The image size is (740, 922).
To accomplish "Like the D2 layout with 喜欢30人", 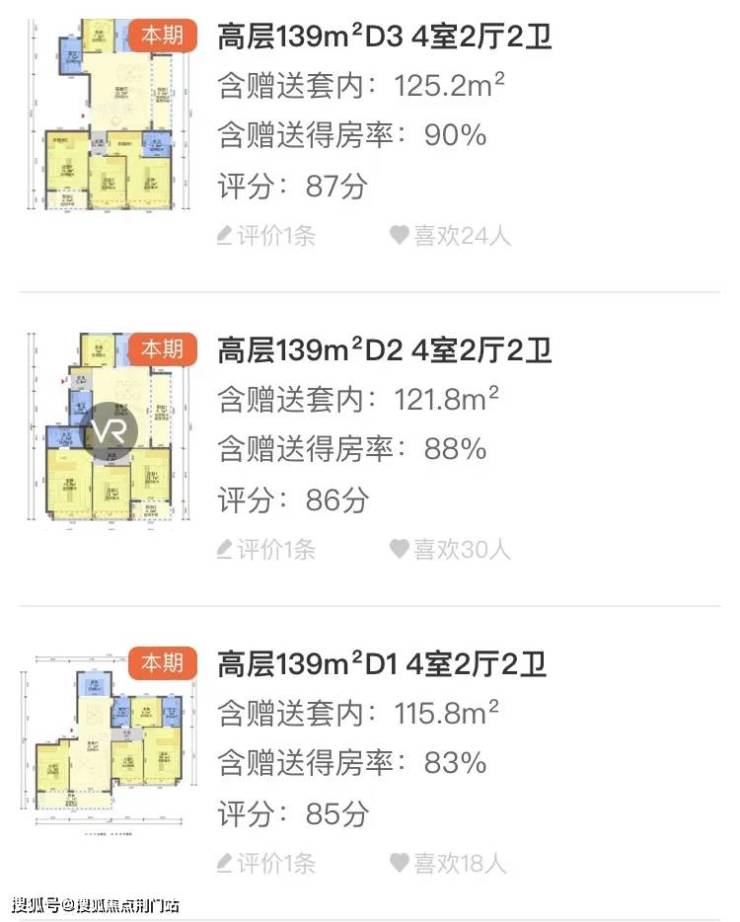I will coord(450,549).
